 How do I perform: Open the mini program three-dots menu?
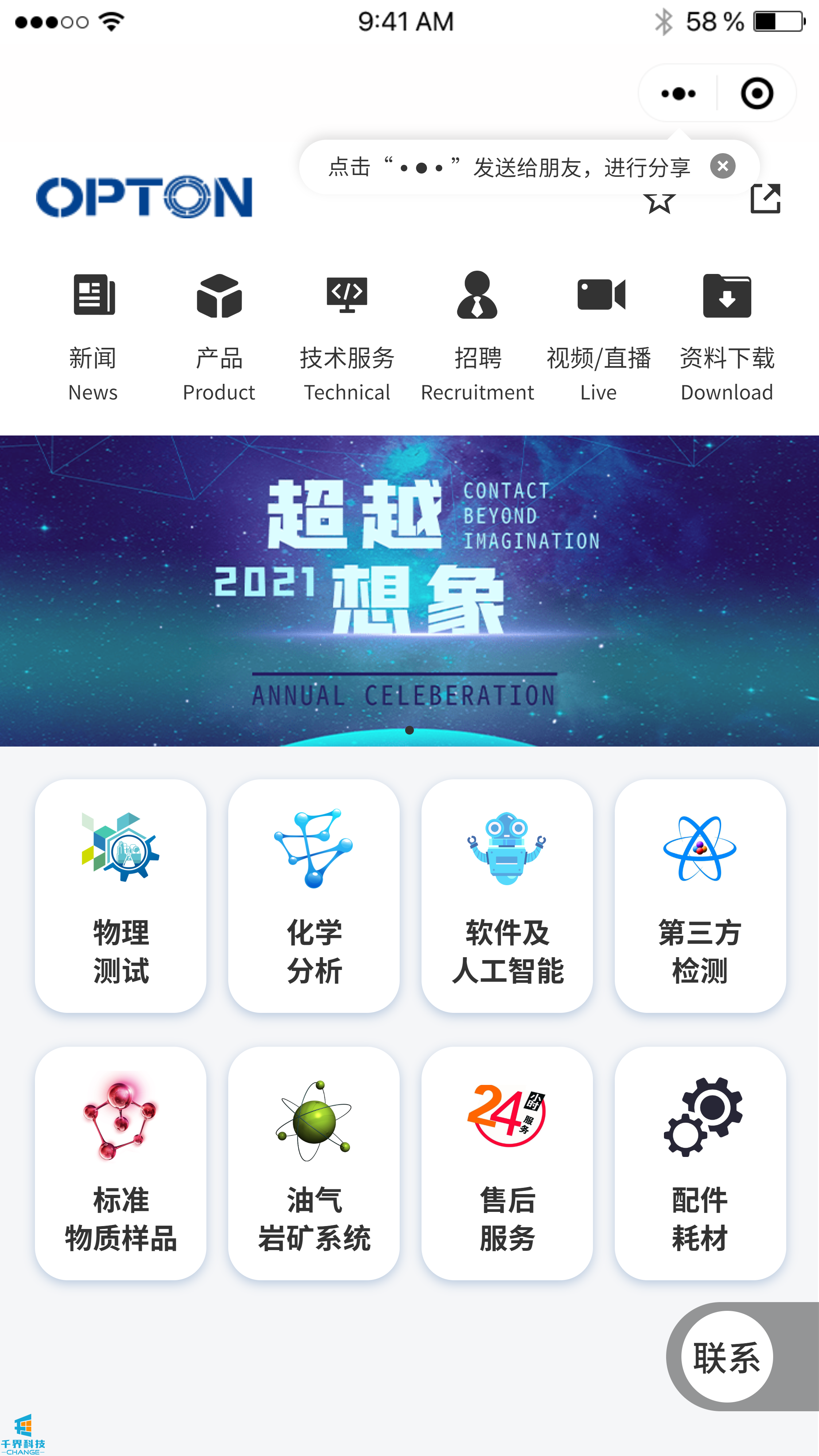[x=678, y=93]
